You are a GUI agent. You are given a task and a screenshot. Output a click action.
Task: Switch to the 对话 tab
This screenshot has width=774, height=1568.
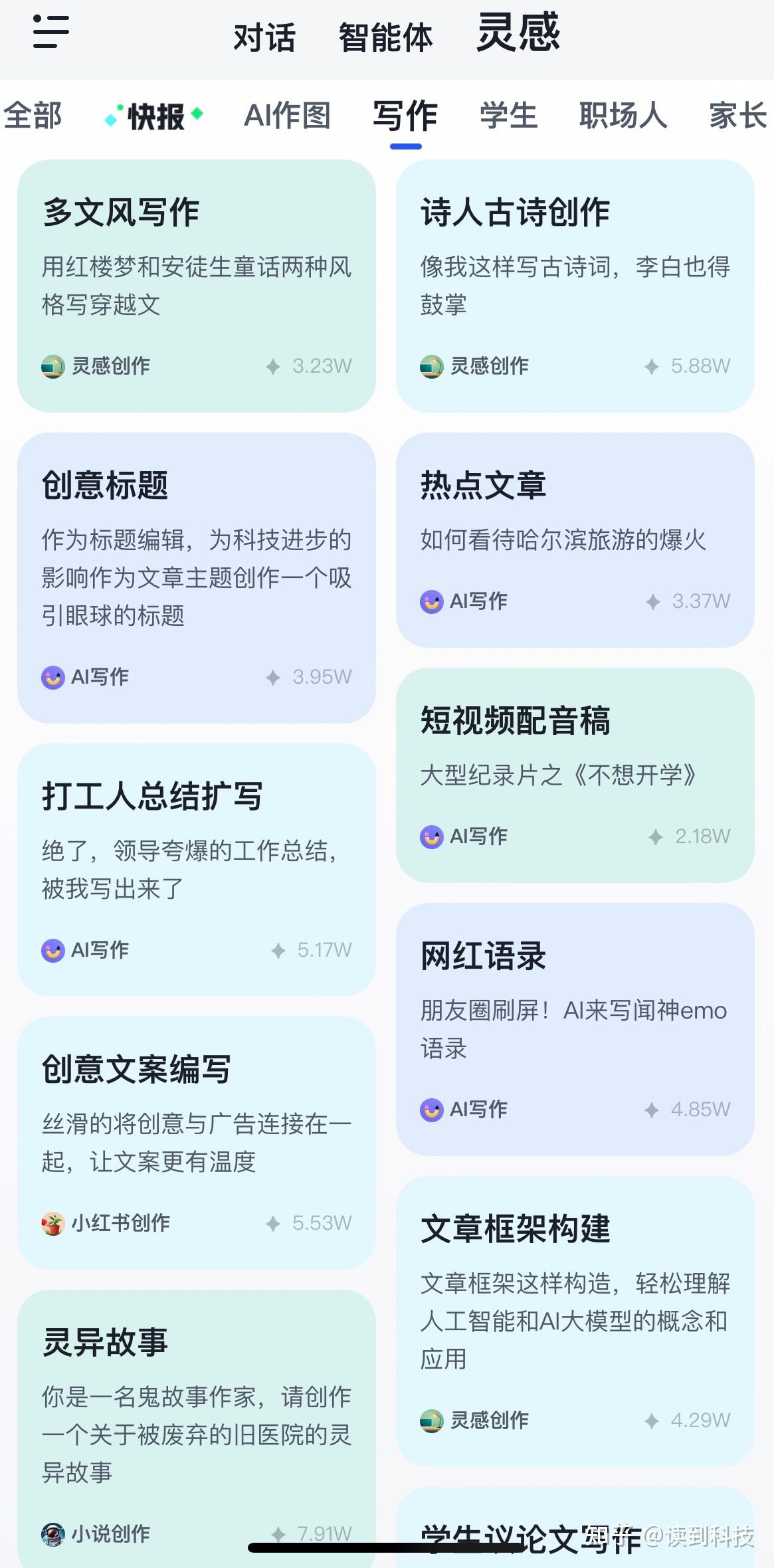[264, 37]
